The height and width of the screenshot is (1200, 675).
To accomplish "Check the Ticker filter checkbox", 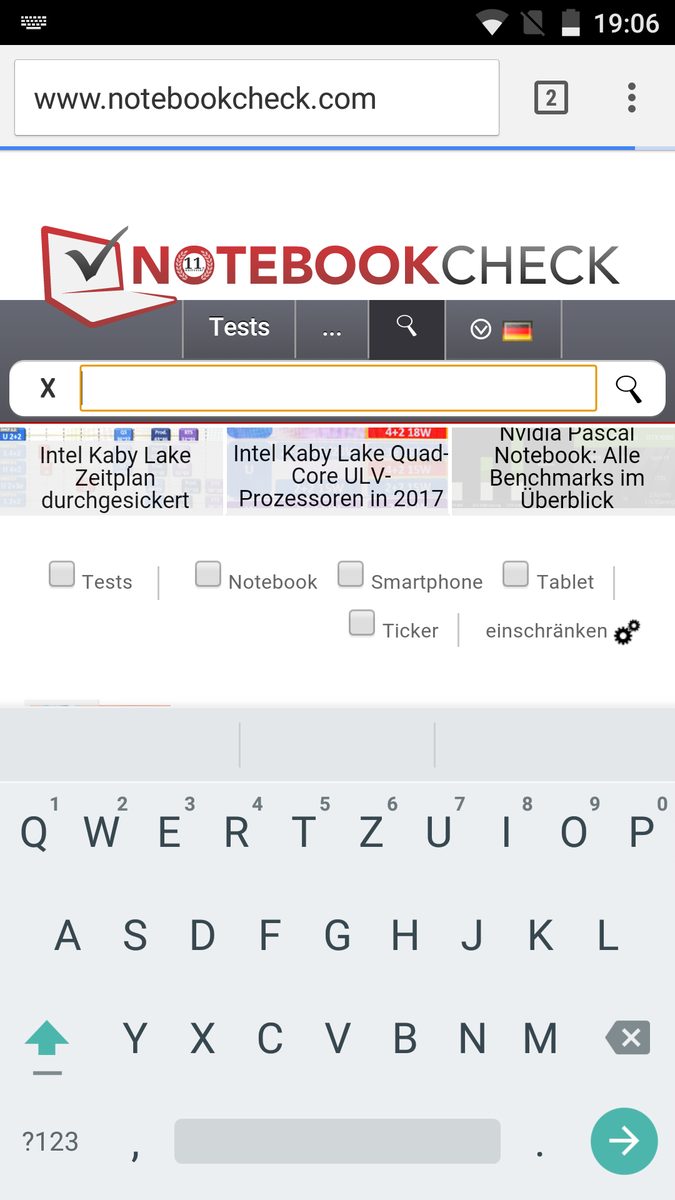I will [362, 623].
